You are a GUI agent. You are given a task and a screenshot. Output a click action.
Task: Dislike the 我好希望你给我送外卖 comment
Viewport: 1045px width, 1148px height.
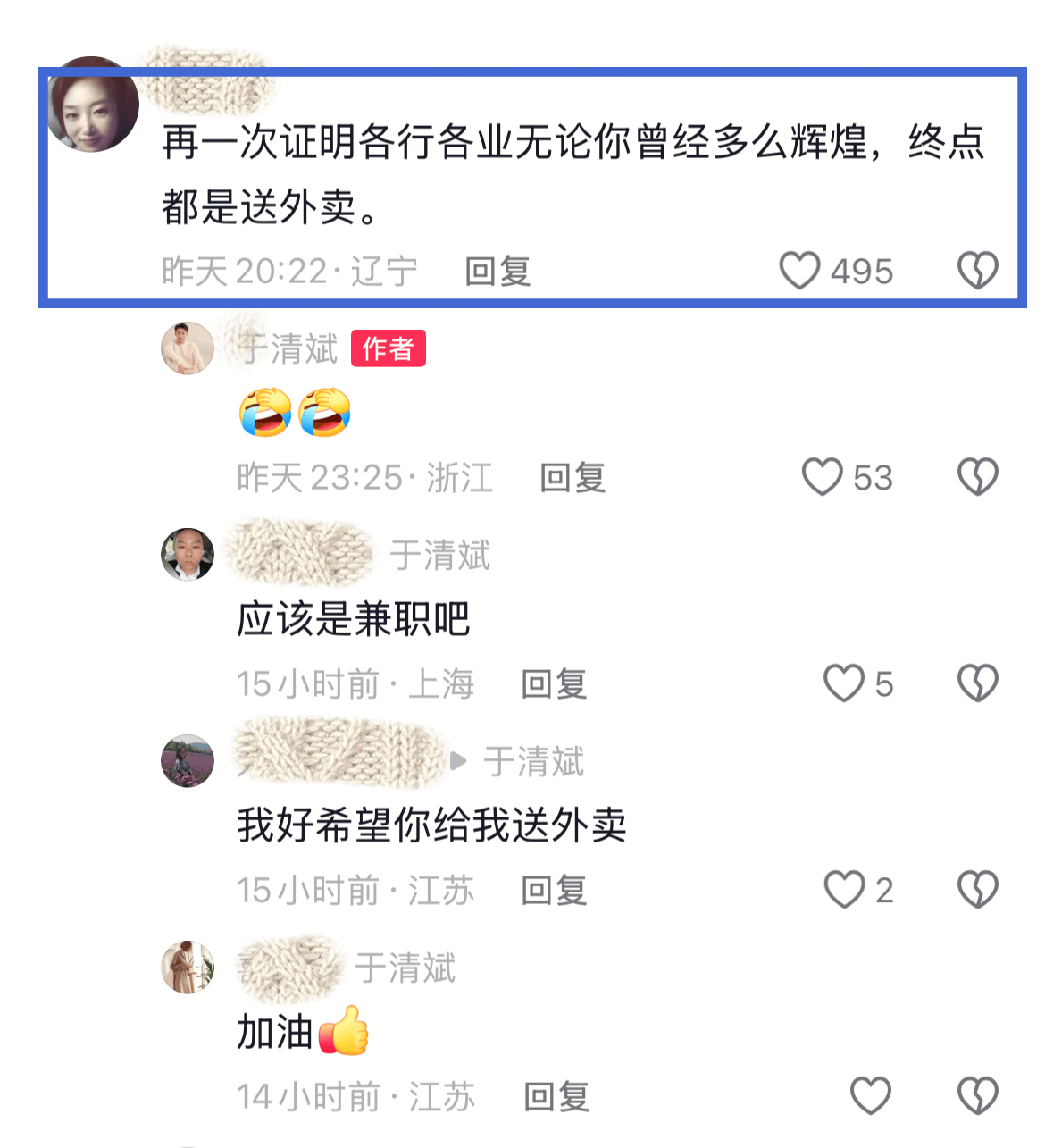point(977,890)
